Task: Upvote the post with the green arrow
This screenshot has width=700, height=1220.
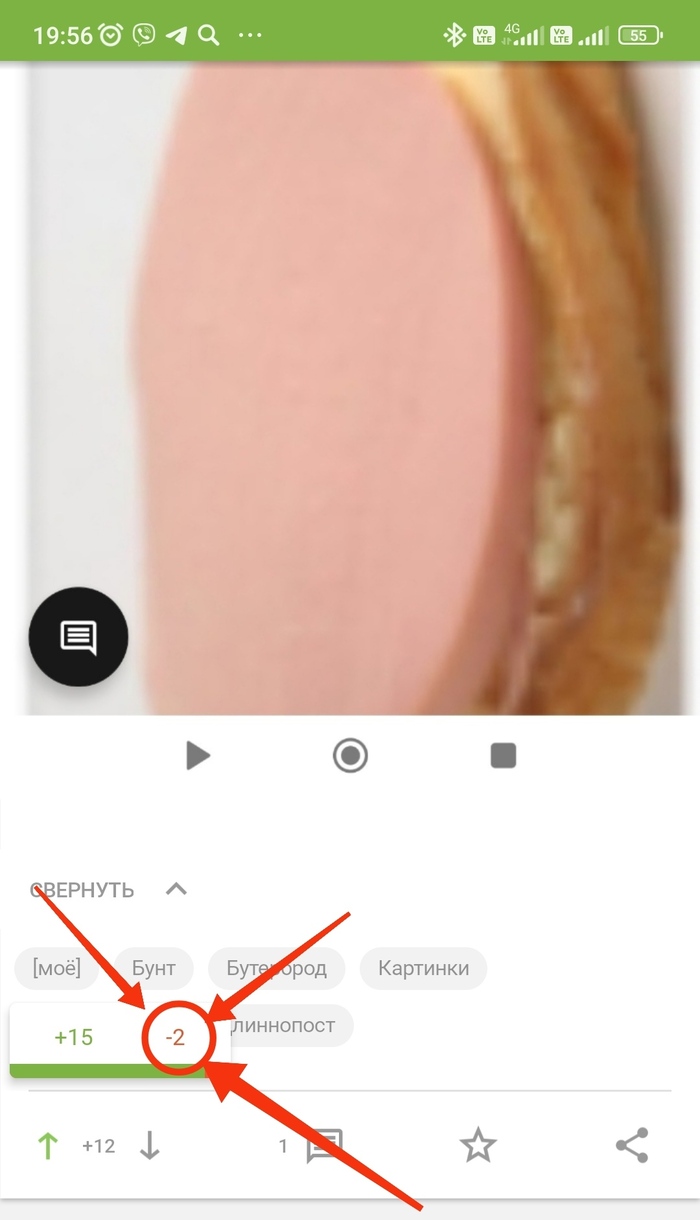Action: (46, 1146)
